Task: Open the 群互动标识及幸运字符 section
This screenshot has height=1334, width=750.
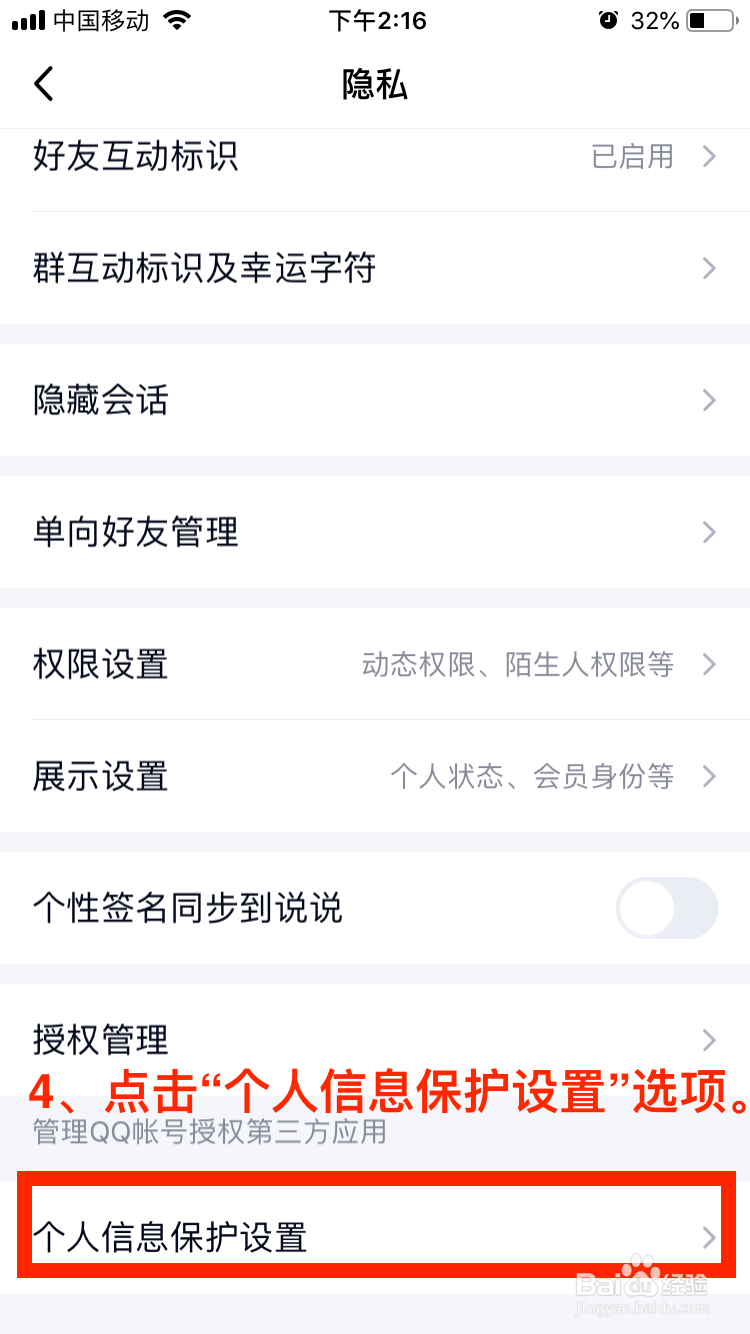Action: pyautogui.click(x=375, y=268)
